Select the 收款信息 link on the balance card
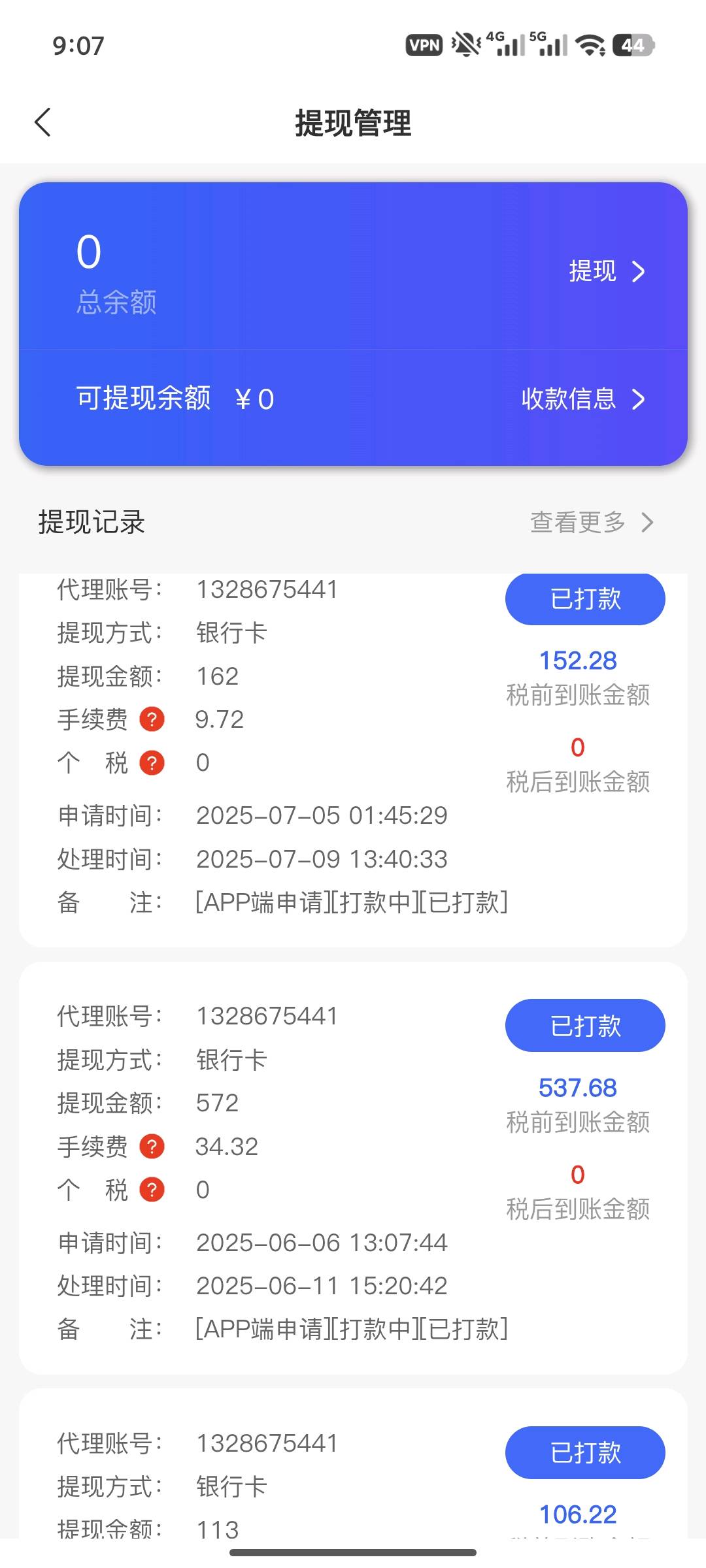Image resolution: width=706 pixels, height=1568 pixels. point(567,399)
